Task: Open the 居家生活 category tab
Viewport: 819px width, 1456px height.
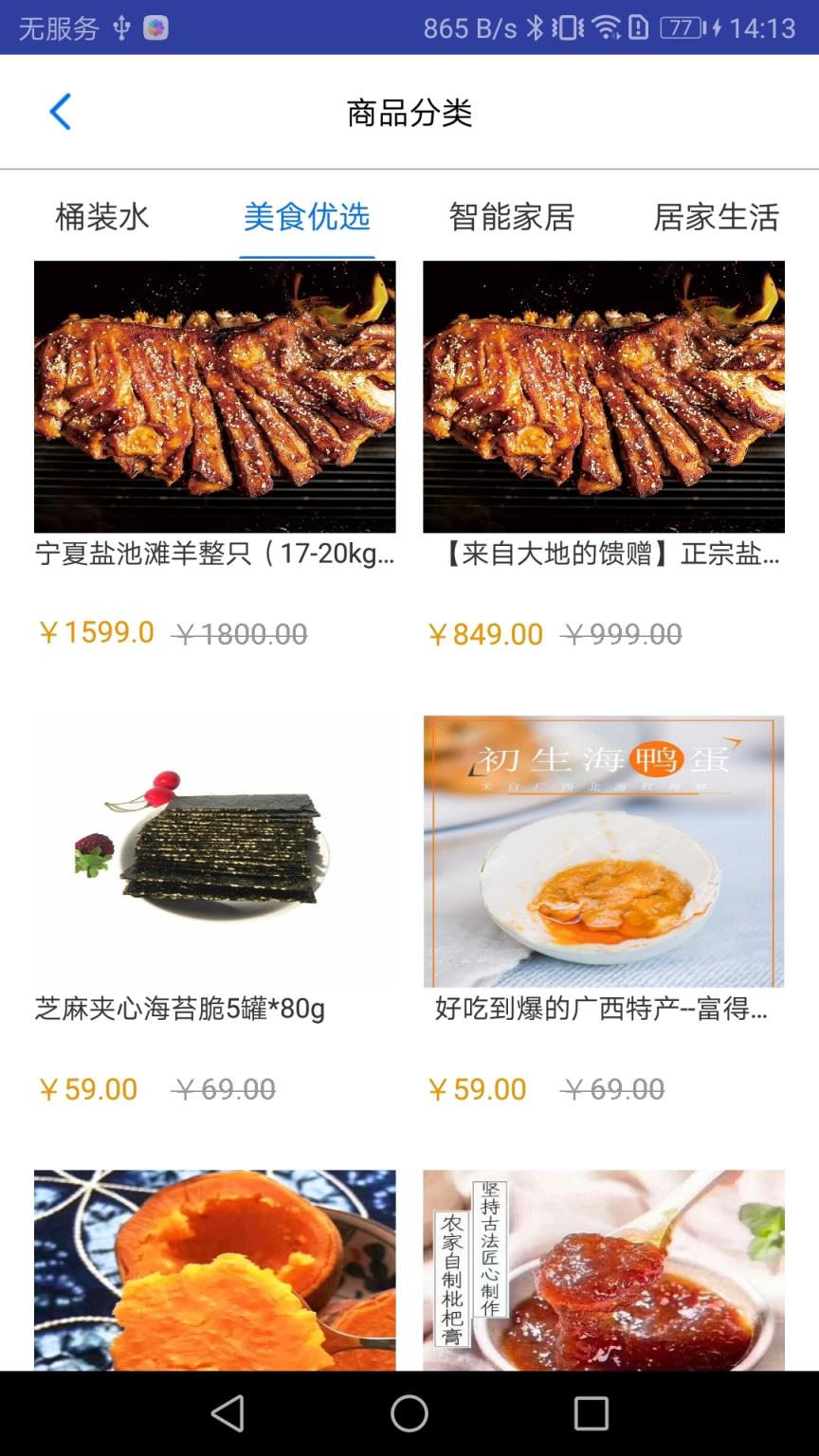Action: click(x=716, y=217)
